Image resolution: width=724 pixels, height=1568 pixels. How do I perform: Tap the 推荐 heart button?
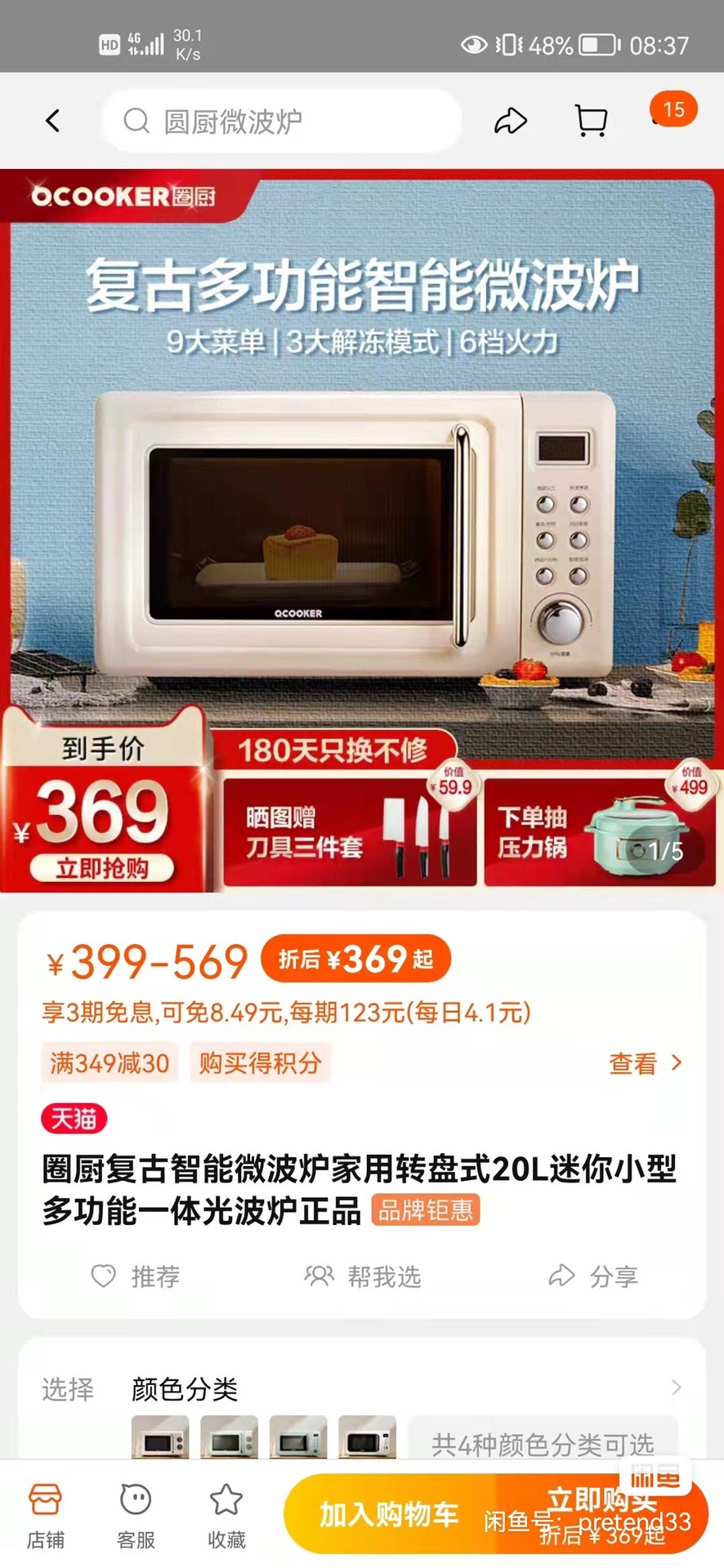[136, 1276]
